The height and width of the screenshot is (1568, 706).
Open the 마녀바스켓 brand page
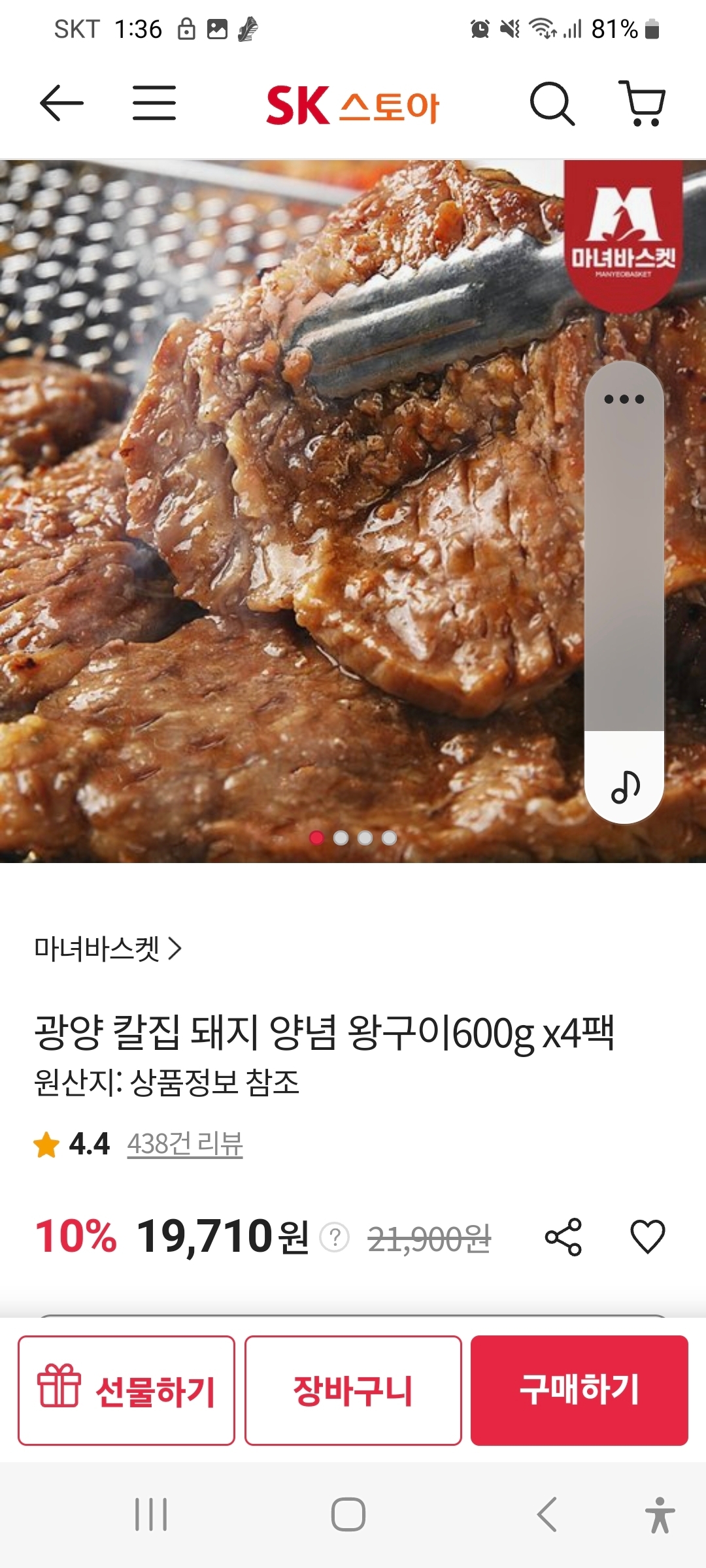108,949
